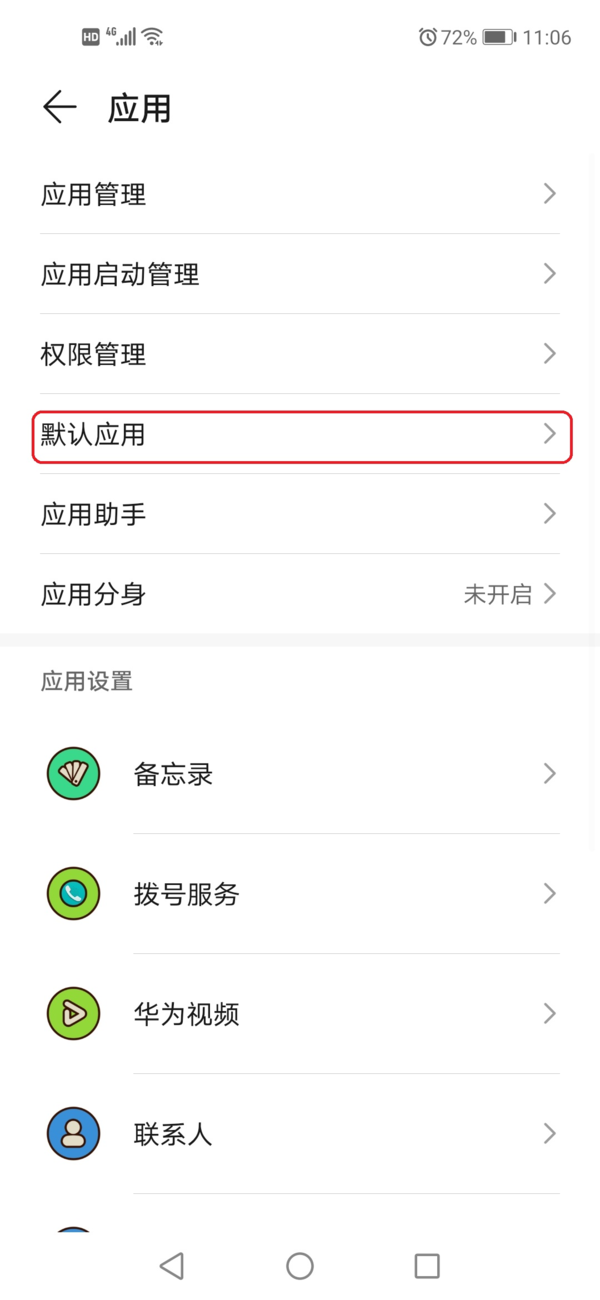Open 应用启动管理 settings
Image resolution: width=600 pixels, height=1300 pixels.
click(300, 274)
